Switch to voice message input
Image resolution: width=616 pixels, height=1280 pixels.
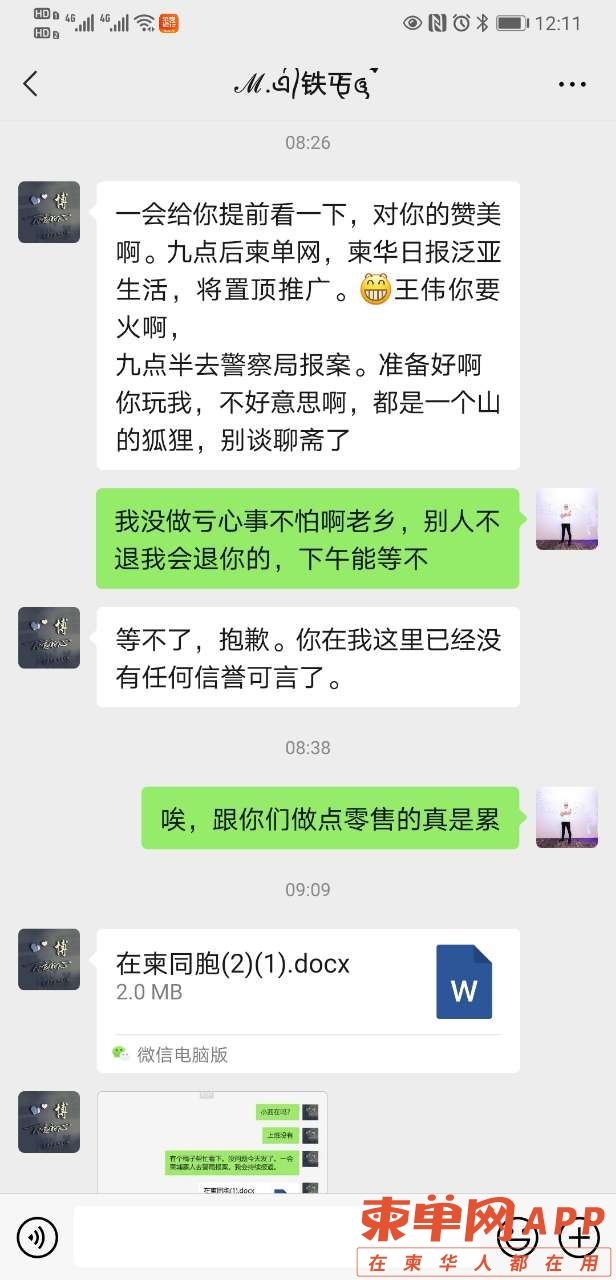pos(38,1238)
